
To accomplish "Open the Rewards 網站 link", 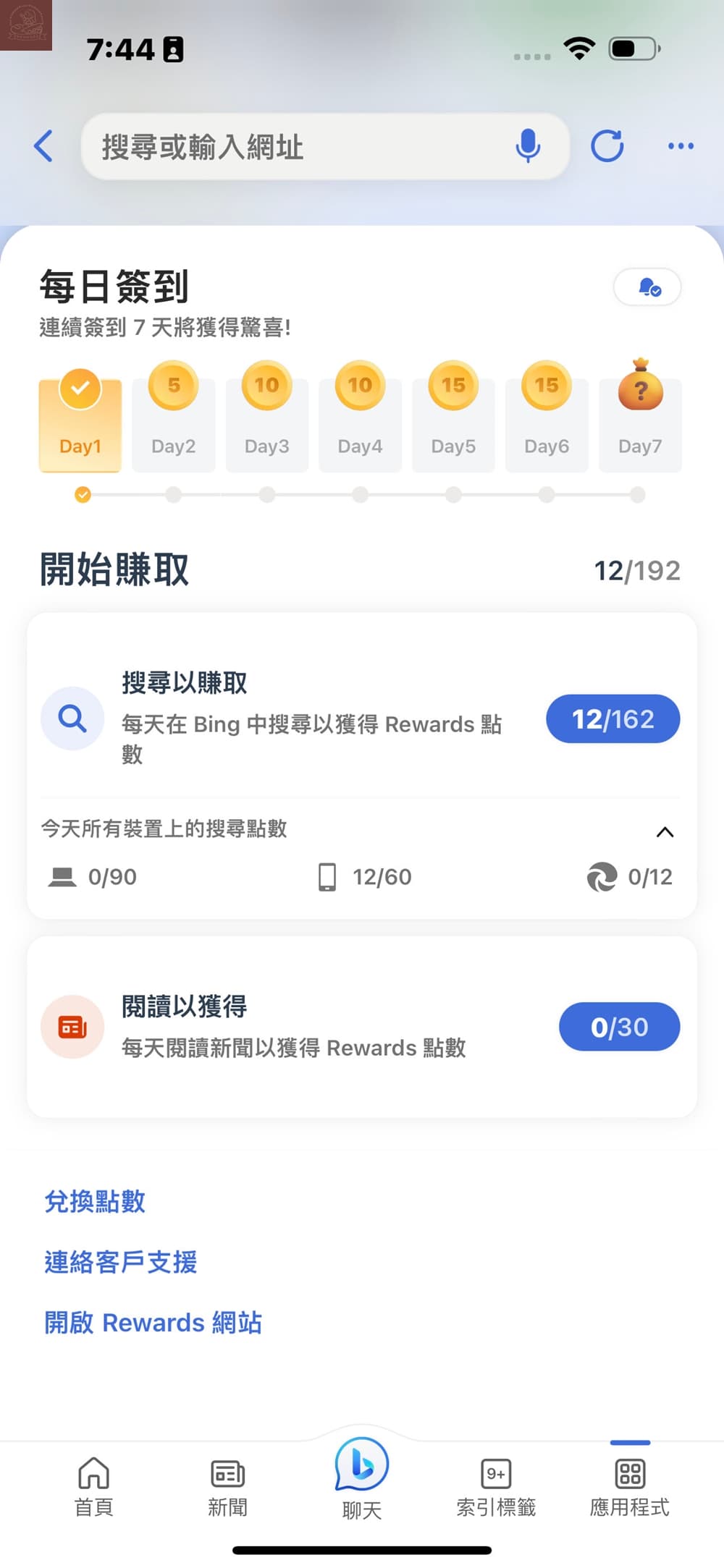I will [153, 1323].
